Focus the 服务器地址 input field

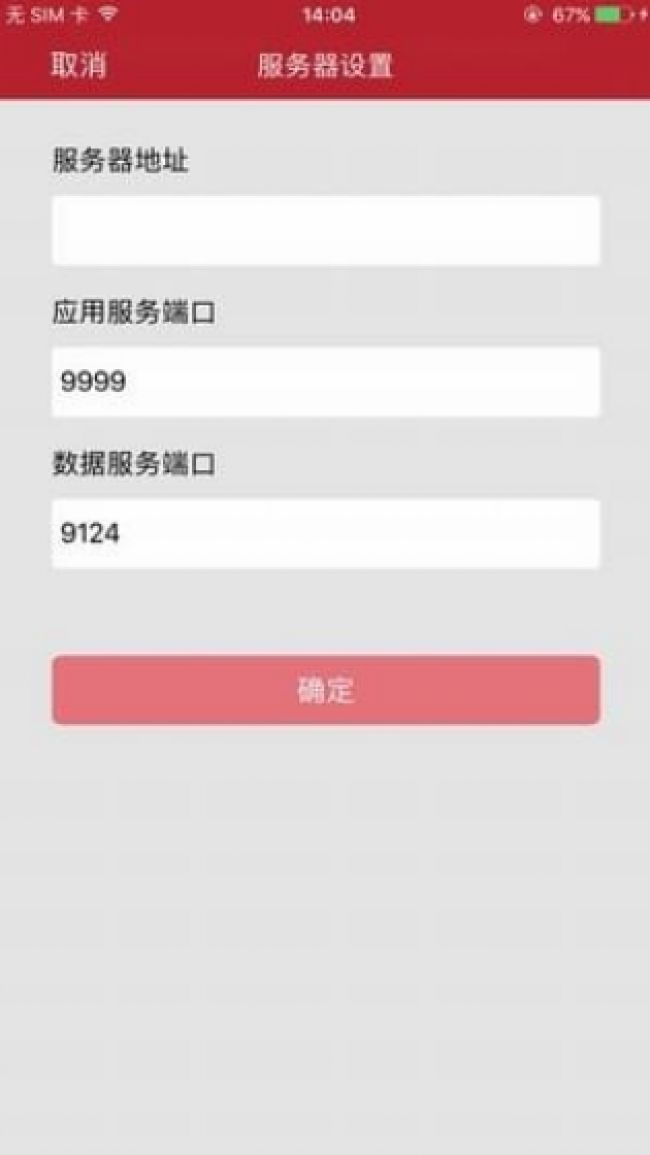[326, 231]
